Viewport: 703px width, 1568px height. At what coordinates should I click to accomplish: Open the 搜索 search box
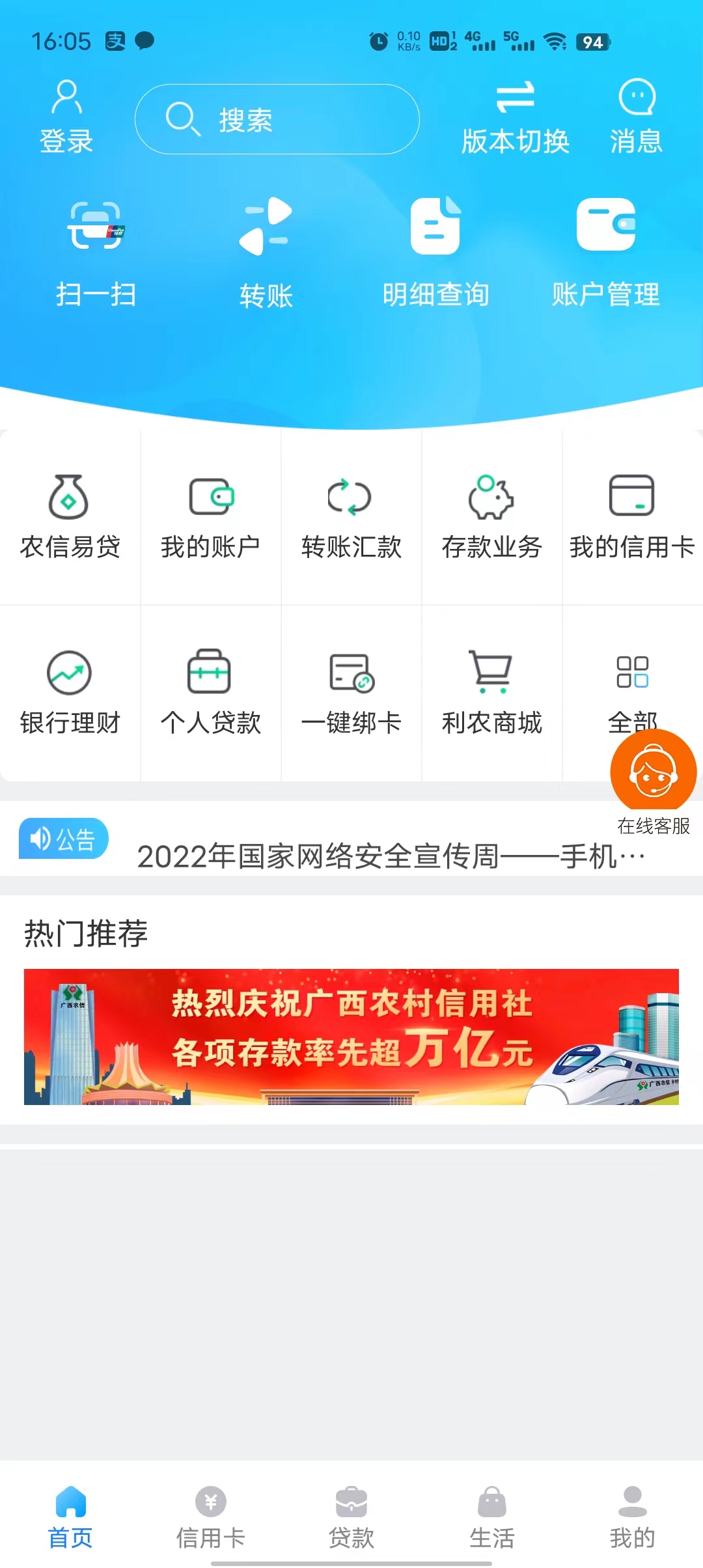(277, 120)
